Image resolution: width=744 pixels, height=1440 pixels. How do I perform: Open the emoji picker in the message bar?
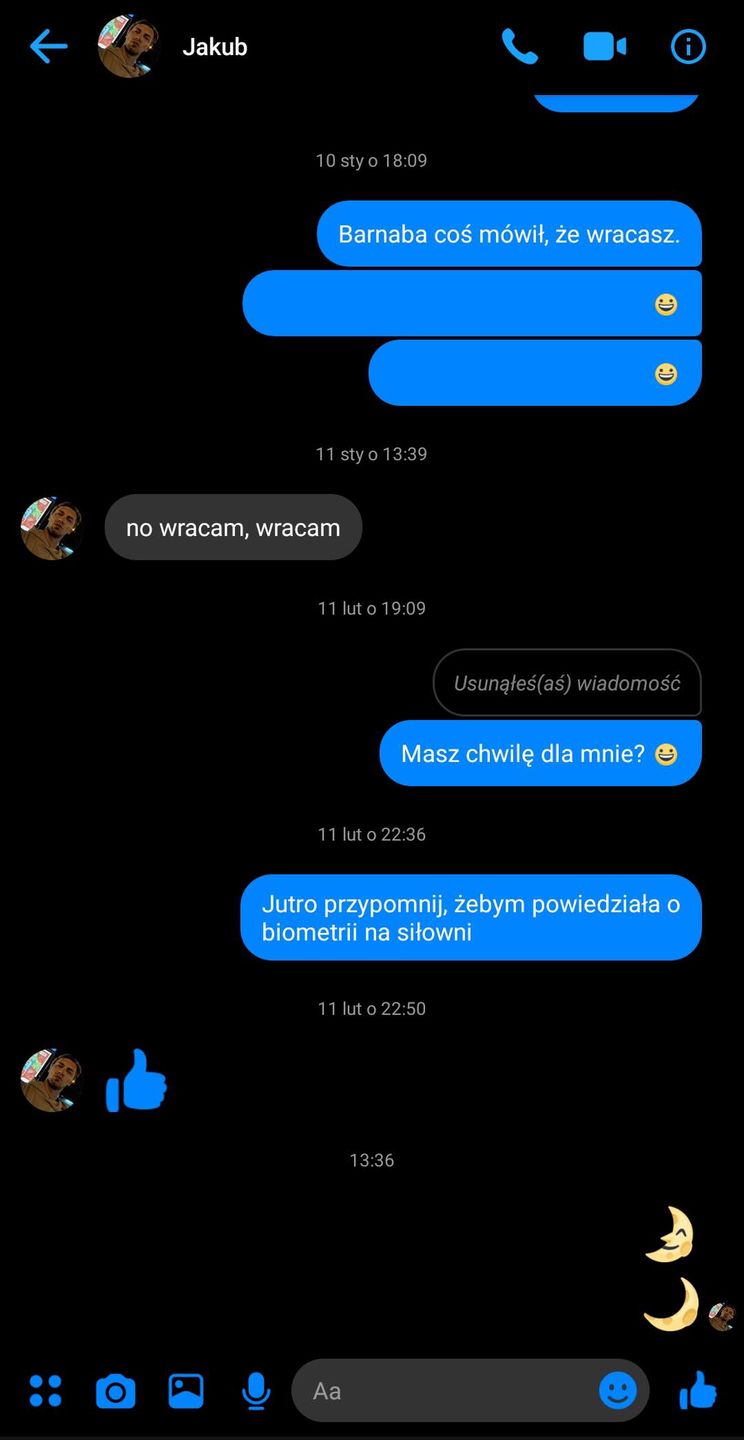tap(618, 1390)
